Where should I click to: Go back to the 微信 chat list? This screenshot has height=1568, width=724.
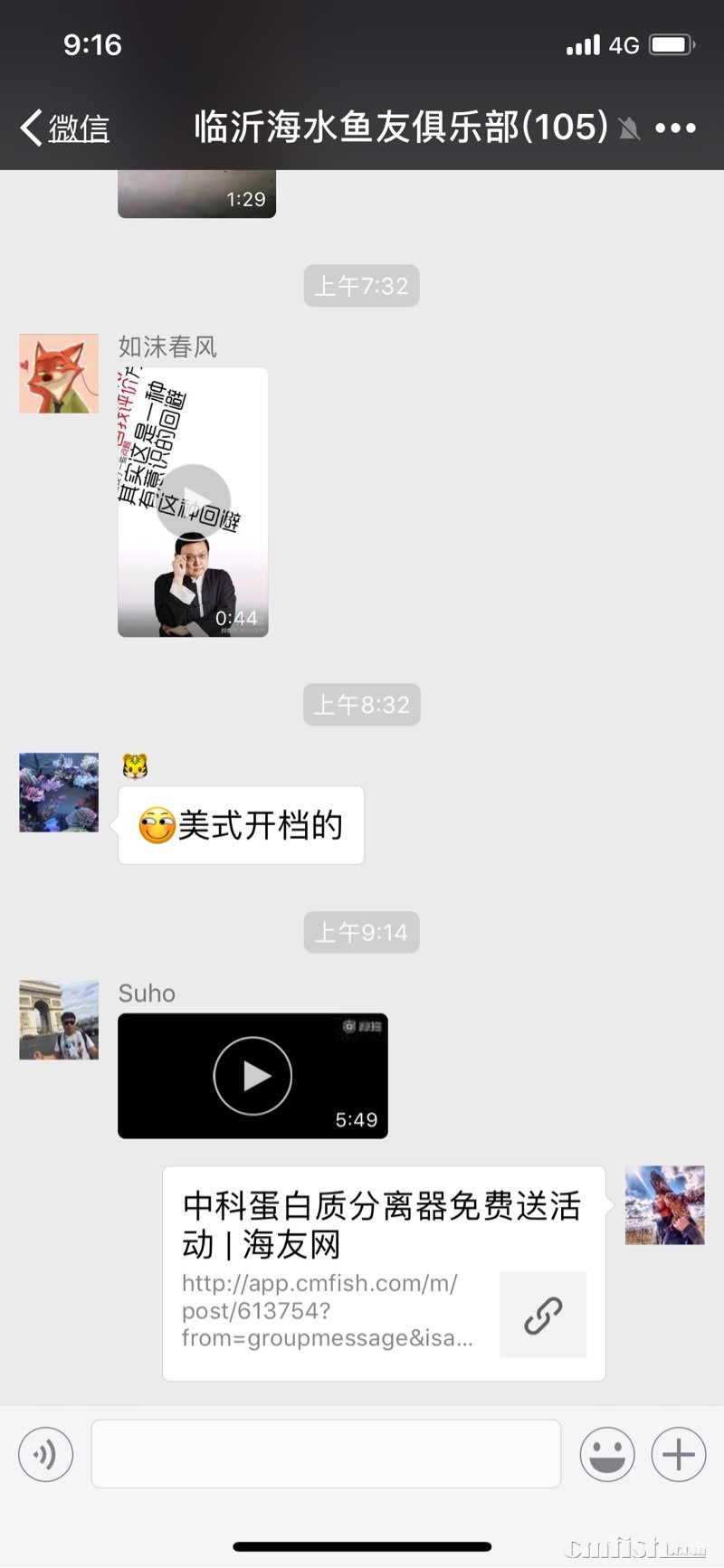click(x=65, y=128)
